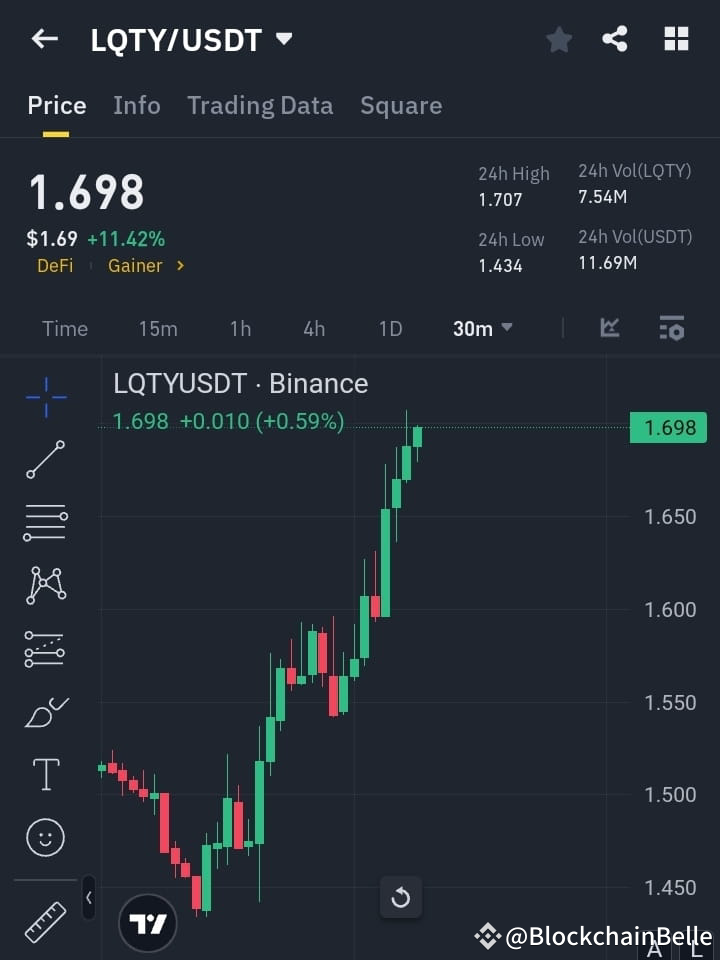Enable the crosshair cursor mode

coord(45,397)
